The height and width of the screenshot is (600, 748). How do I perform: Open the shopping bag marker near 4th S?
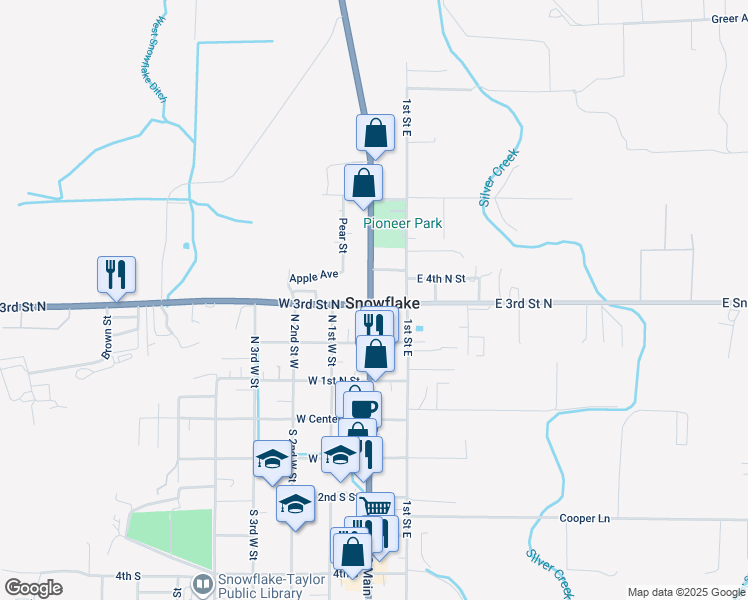point(353,552)
